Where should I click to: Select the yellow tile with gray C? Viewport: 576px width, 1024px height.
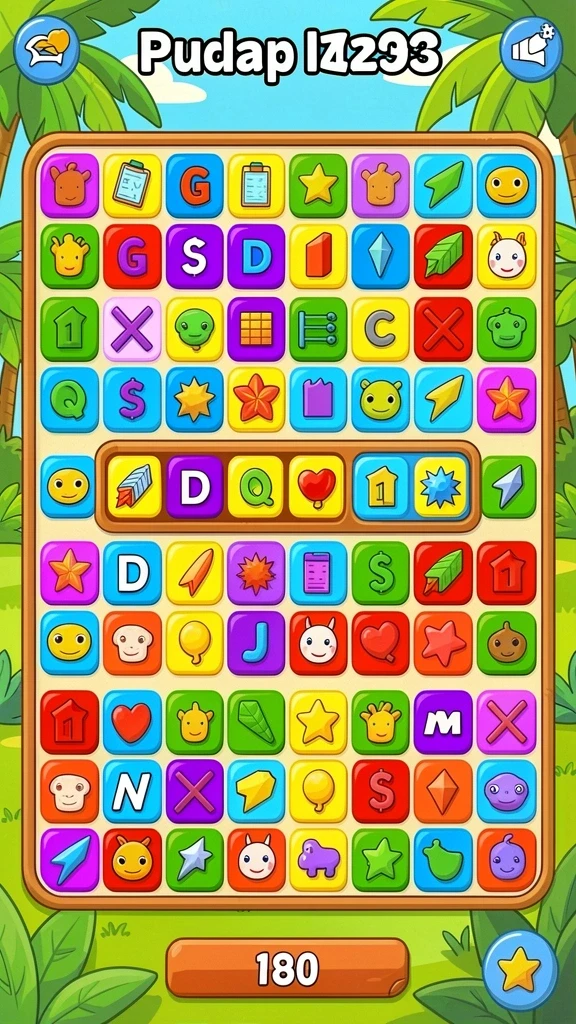380,330
